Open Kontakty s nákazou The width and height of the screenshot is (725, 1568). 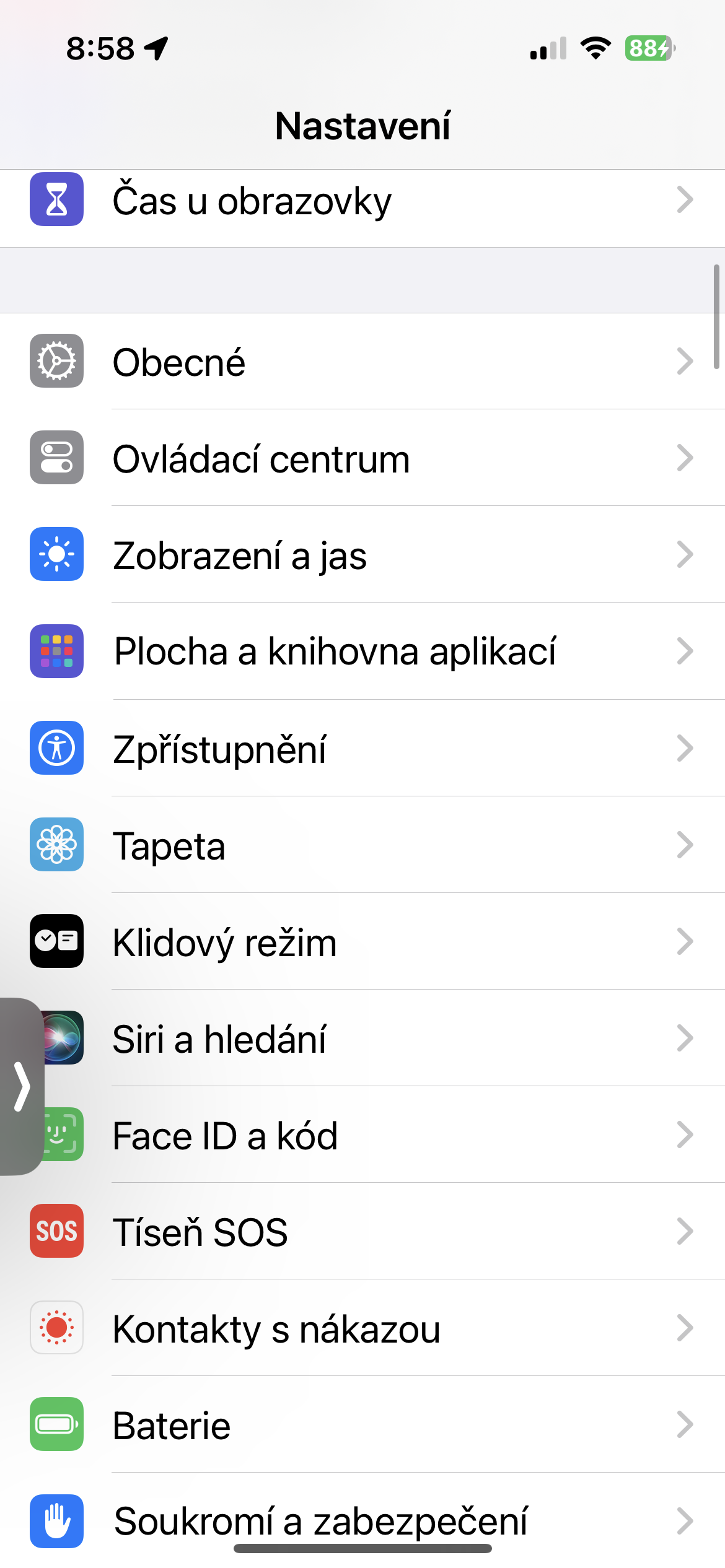(x=362, y=1328)
